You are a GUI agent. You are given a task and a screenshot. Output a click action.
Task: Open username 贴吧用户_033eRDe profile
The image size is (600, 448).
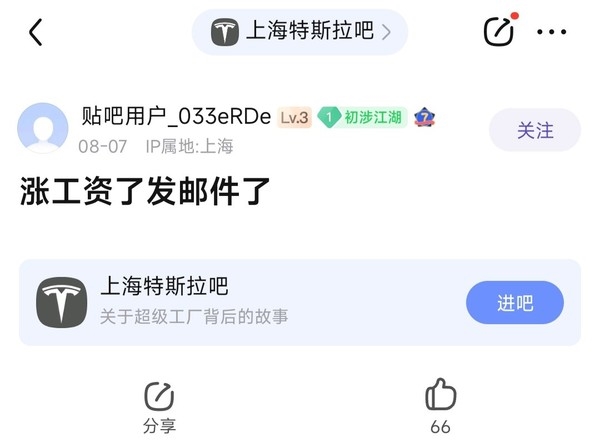click(176, 117)
